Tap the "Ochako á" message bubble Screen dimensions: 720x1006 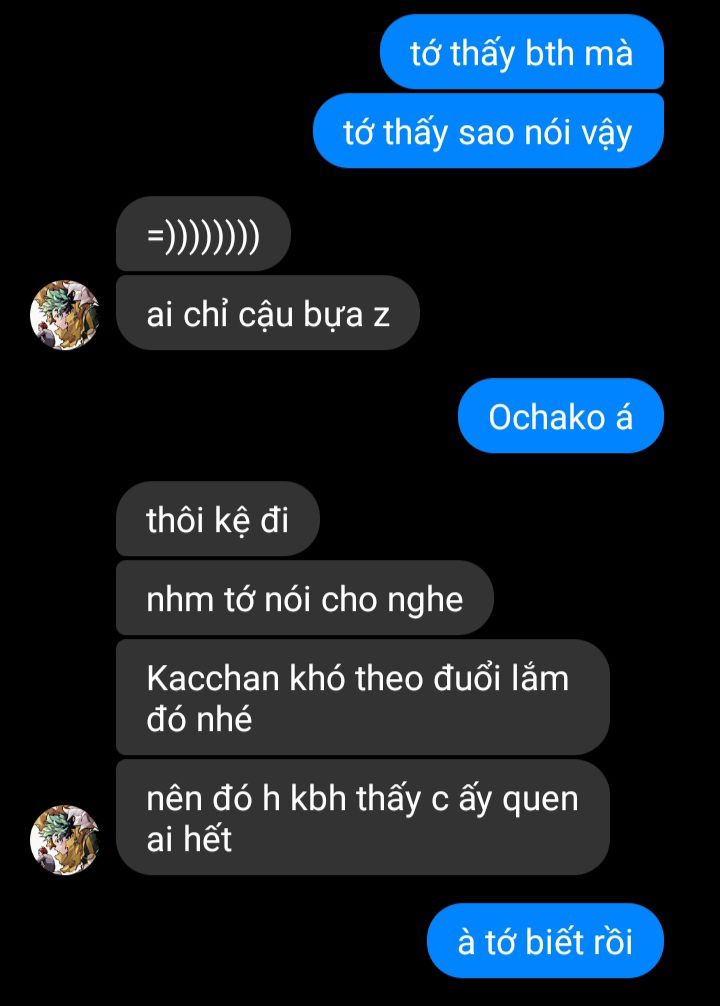[560, 416]
